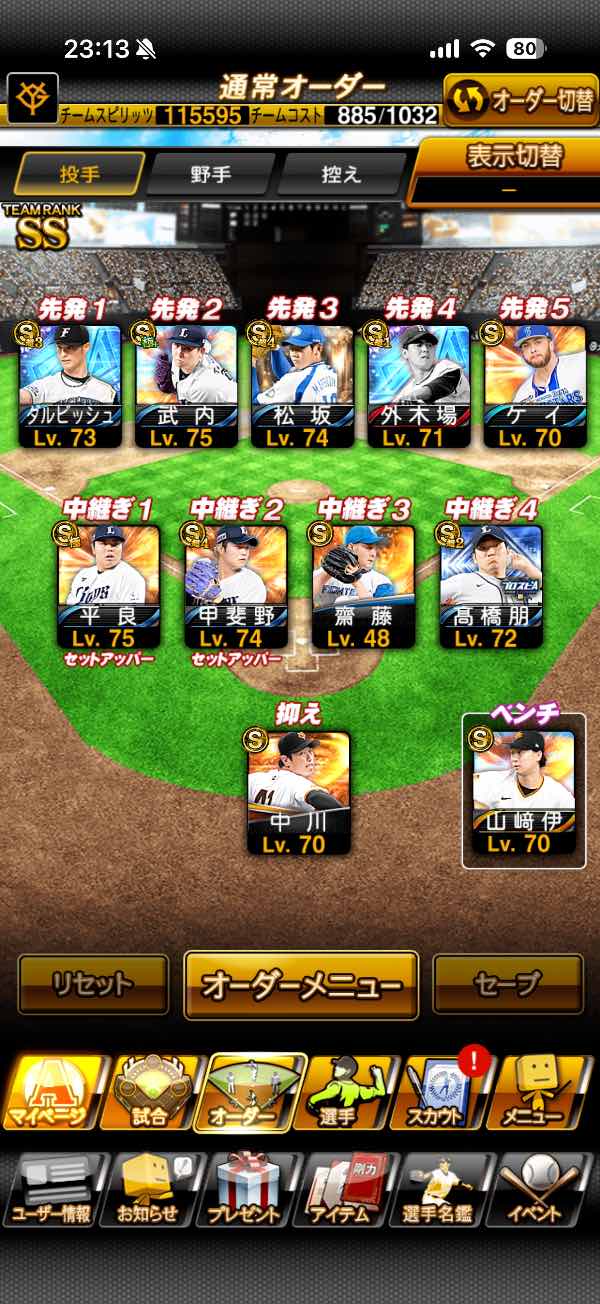The height and width of the screenshot is (1304, 600).
Task: Select starter card ダルビッシュ
Action: pyautogui.click(x=71, y=386)
